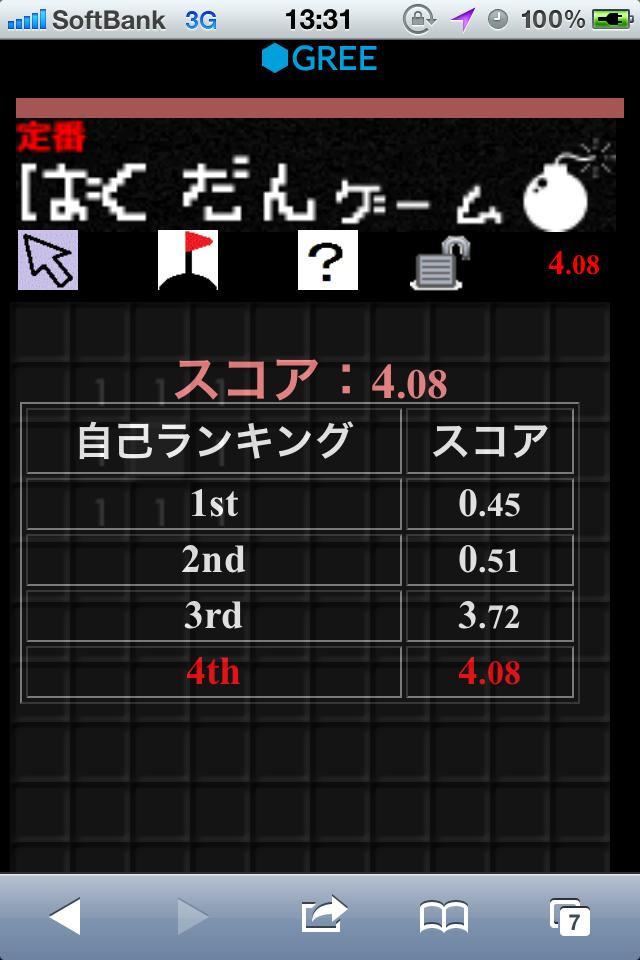
Task: Select the arrow cursor dig mode
Action: pyautogui.click(x=48, y=261)
